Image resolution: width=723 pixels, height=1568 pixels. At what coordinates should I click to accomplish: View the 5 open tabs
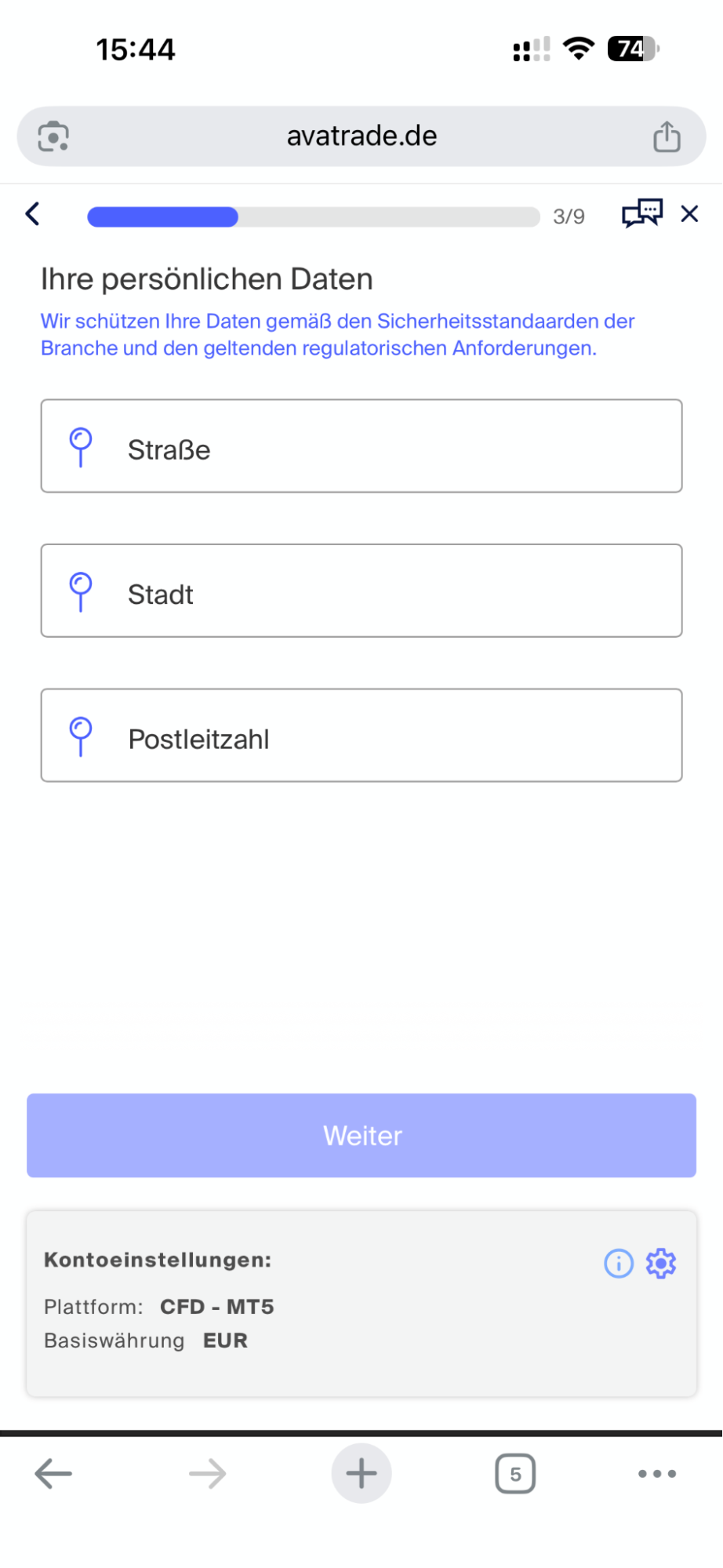[x=515, y=1474]
